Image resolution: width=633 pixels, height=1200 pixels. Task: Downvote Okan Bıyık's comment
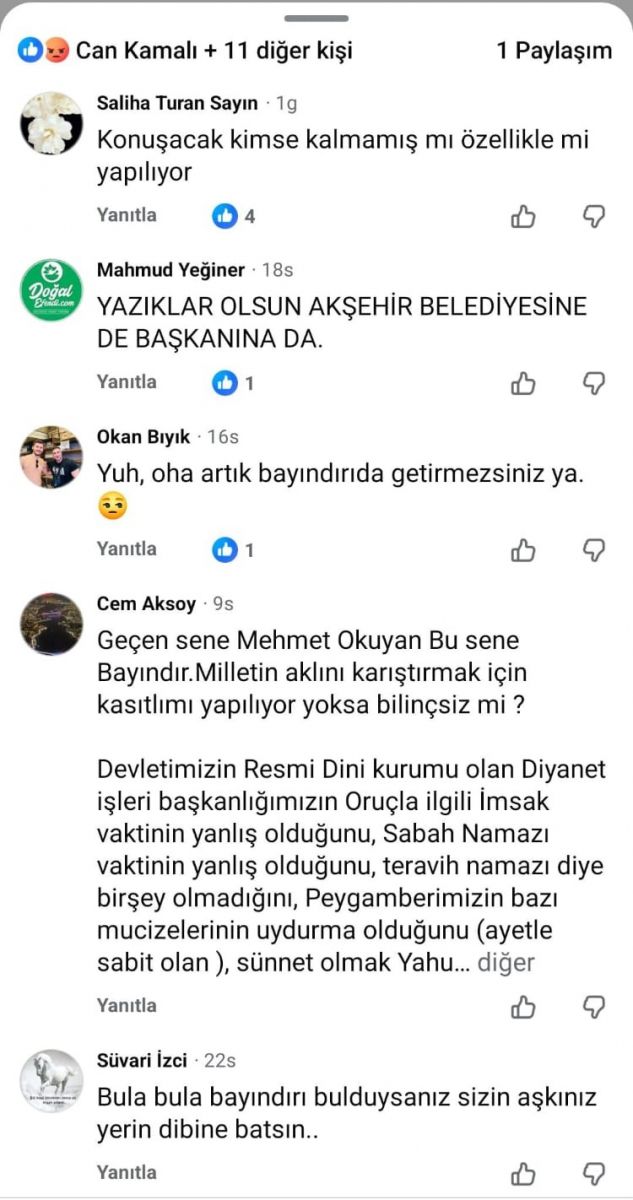595,550
